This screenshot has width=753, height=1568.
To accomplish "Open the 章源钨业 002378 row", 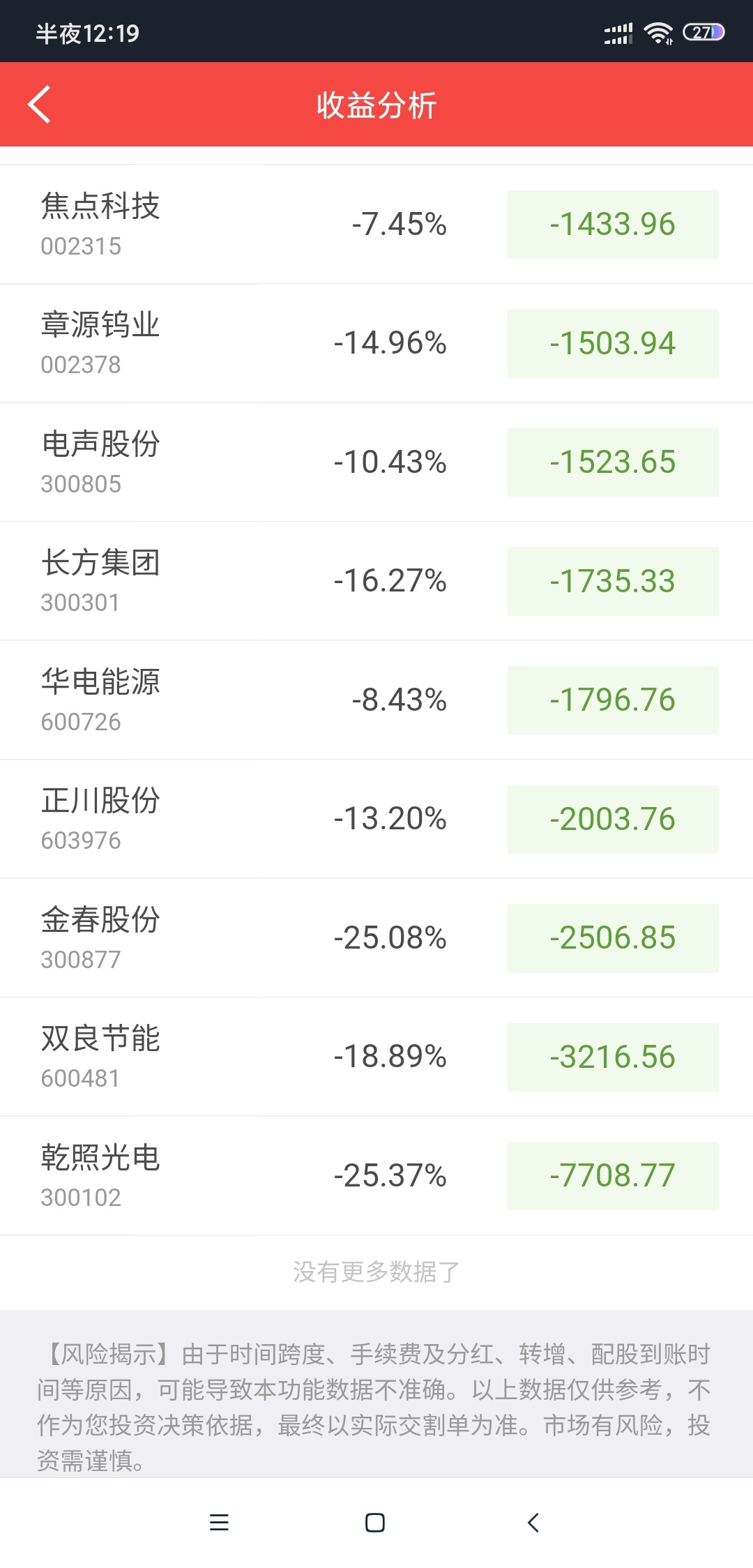I will (376, 343).
